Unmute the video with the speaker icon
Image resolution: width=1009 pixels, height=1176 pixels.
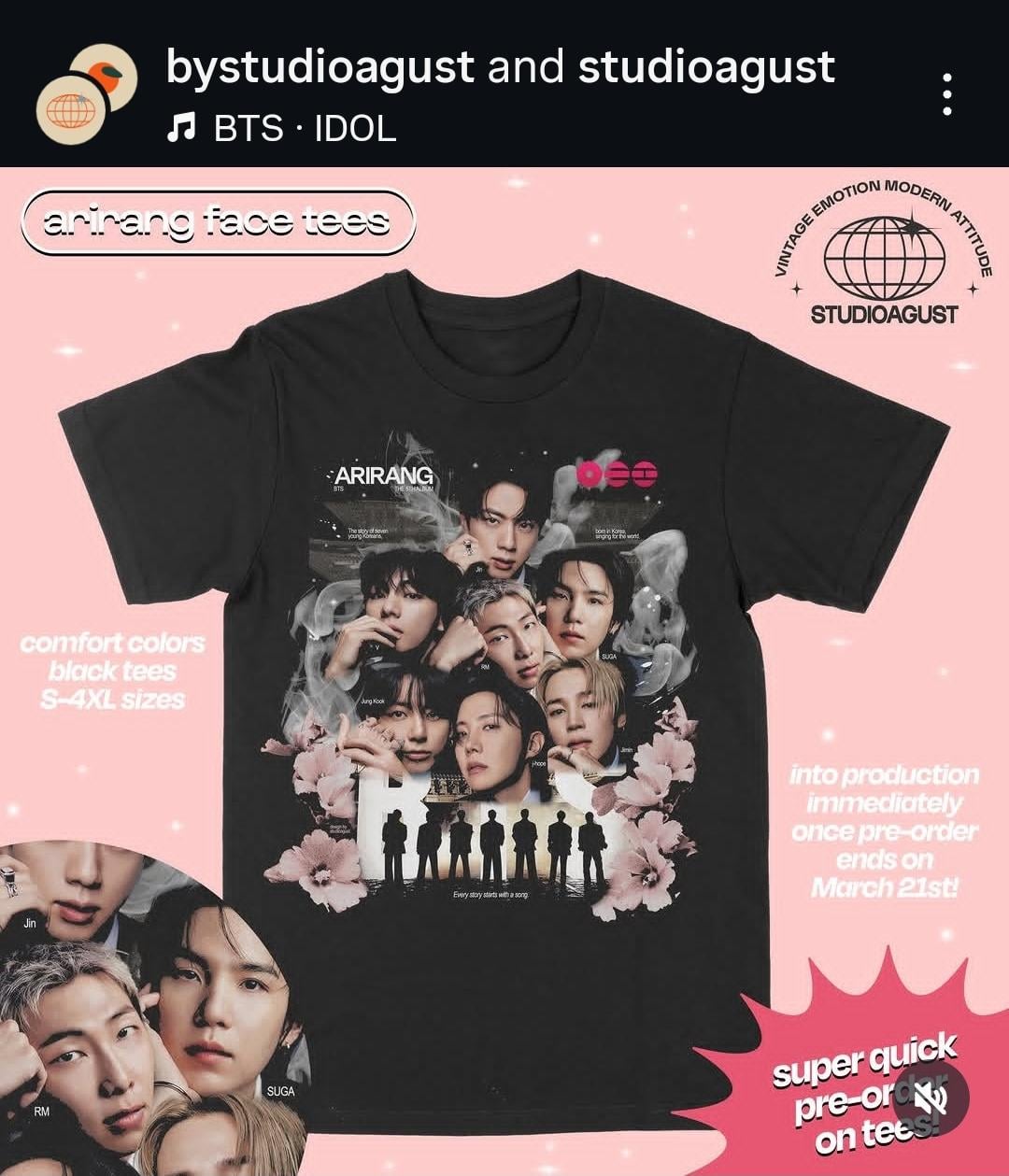point(931,1098)
